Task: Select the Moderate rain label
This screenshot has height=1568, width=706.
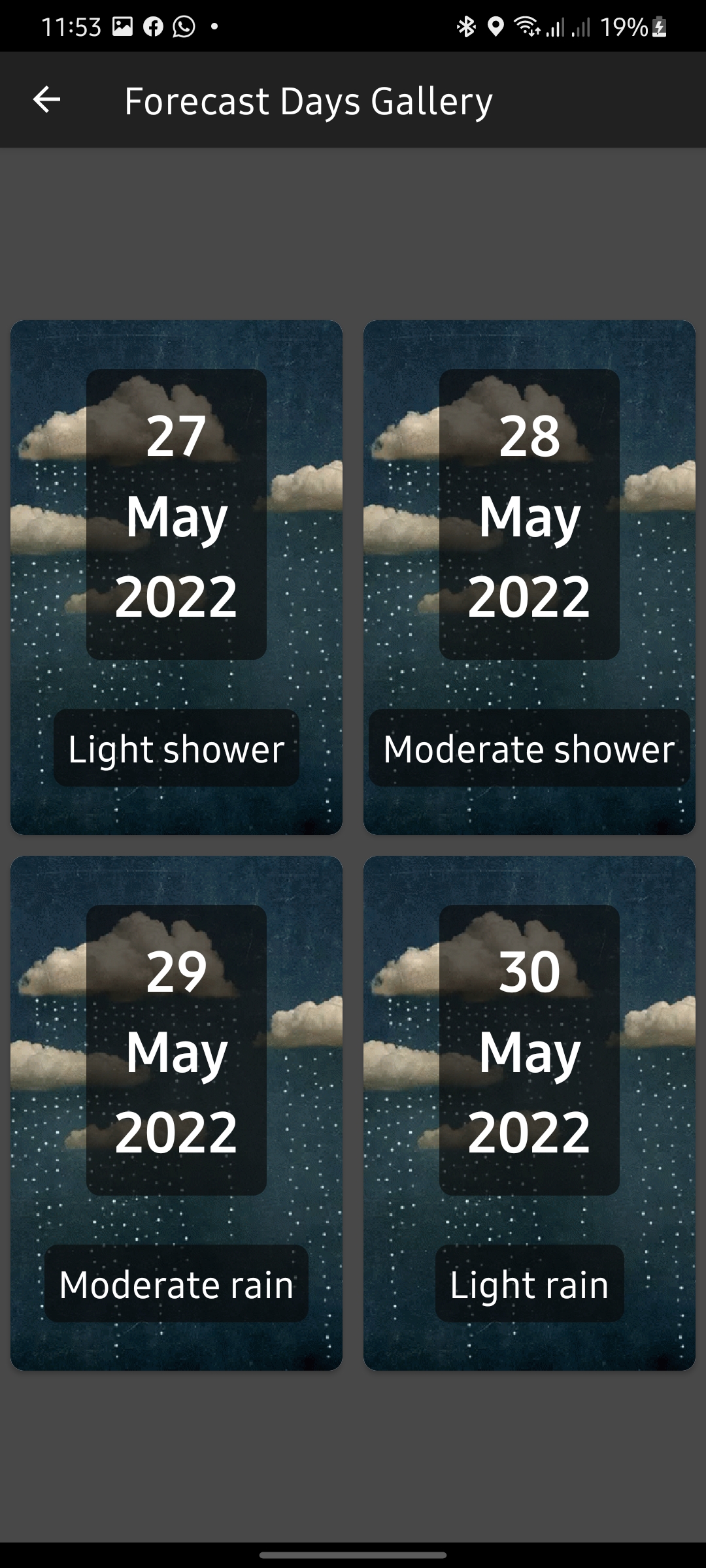Action: click(176, 1284)
